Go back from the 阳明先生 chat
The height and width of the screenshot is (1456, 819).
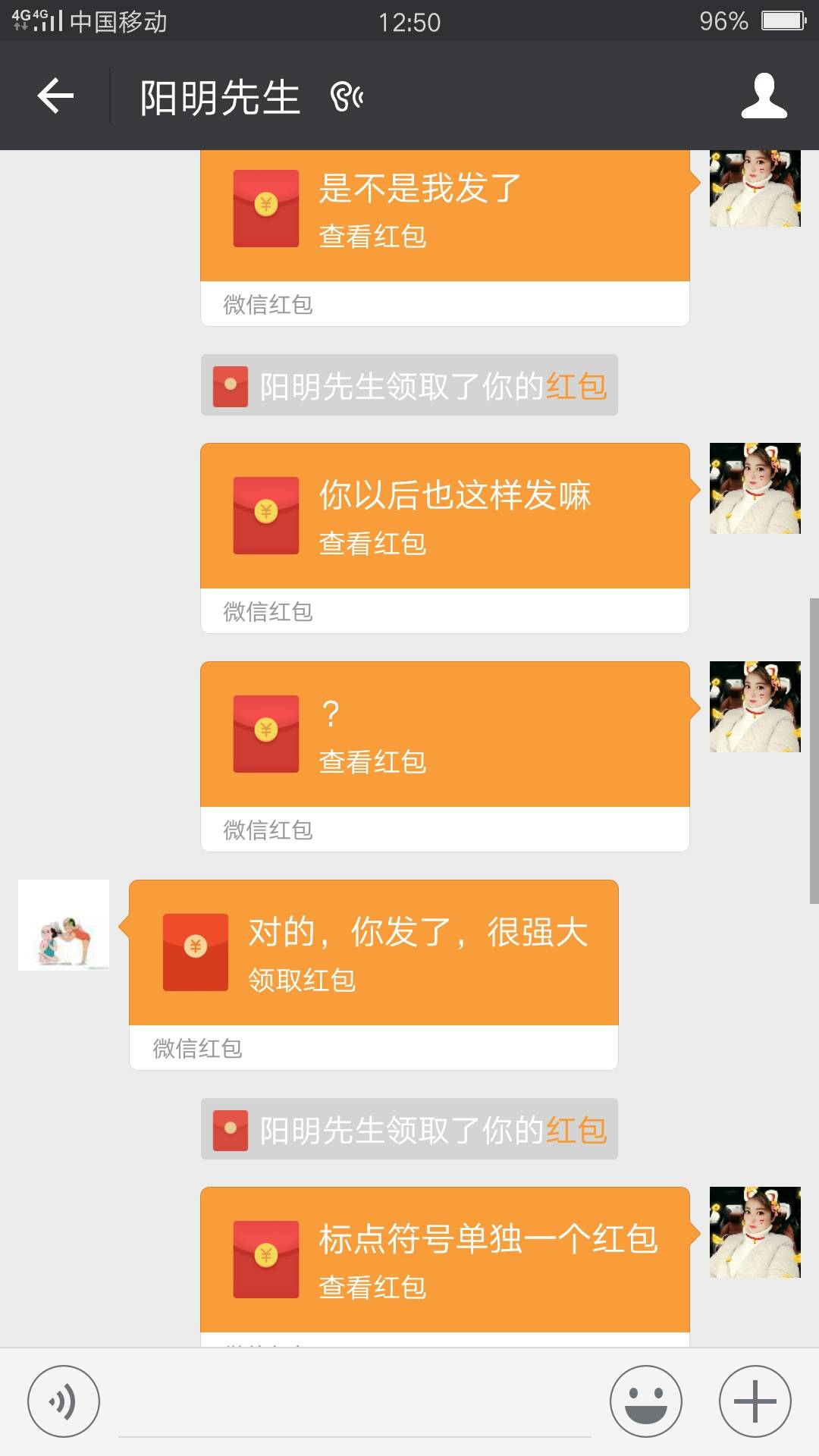pos(55,96)
